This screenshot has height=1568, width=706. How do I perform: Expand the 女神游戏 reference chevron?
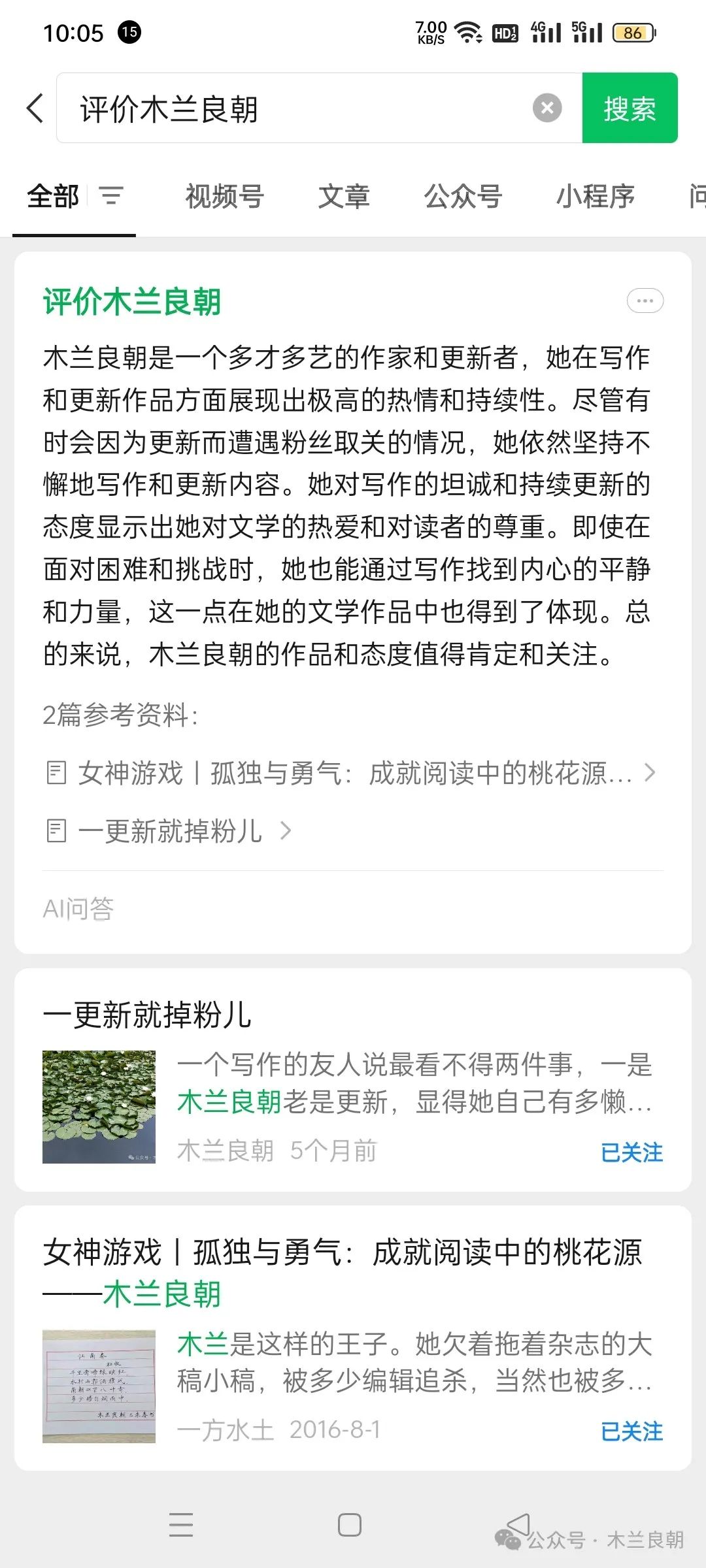tap(650, 772)
